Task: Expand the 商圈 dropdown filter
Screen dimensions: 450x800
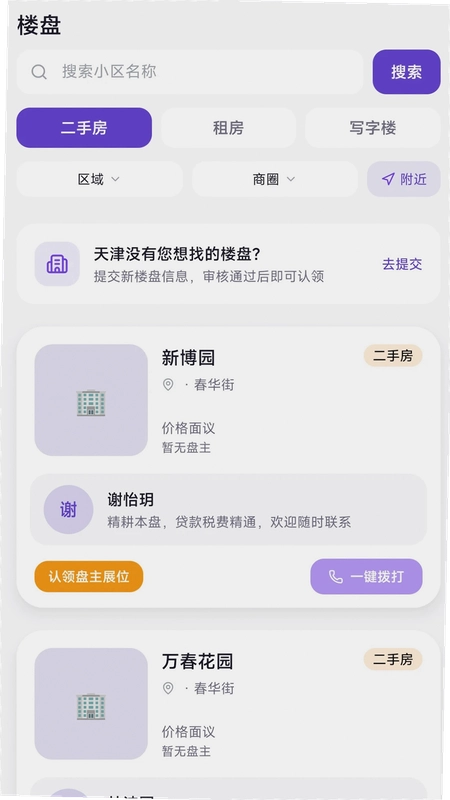Action: (274, 179)
